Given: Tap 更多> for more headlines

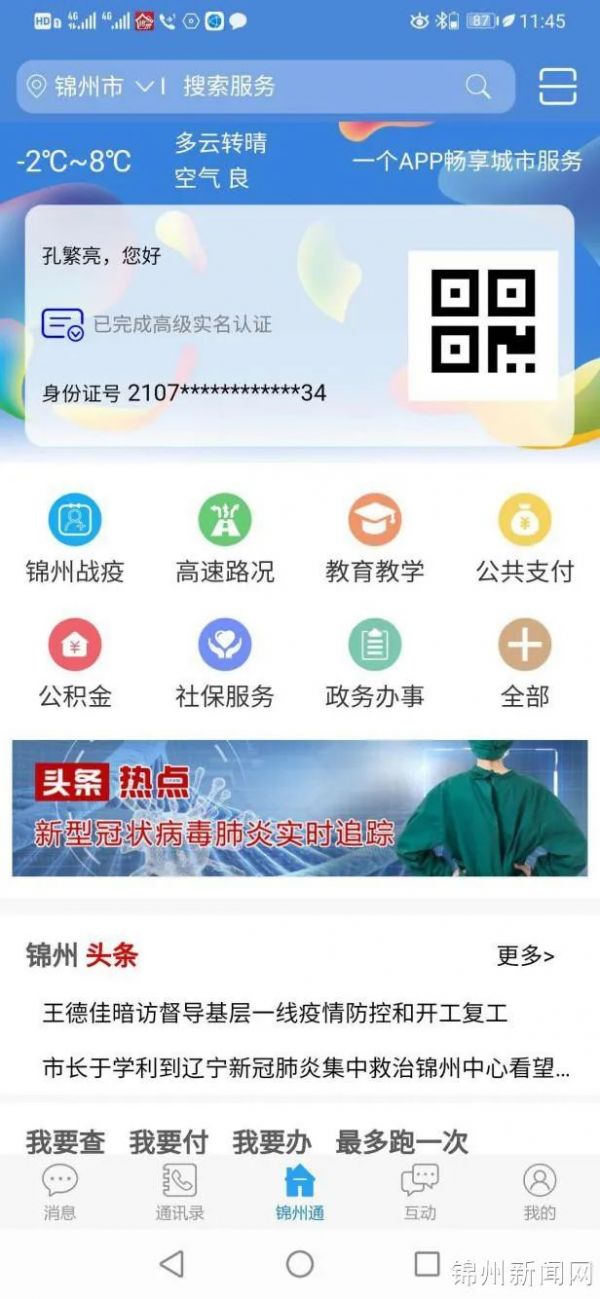Looking at the screenshot, I should pos(525,956).
